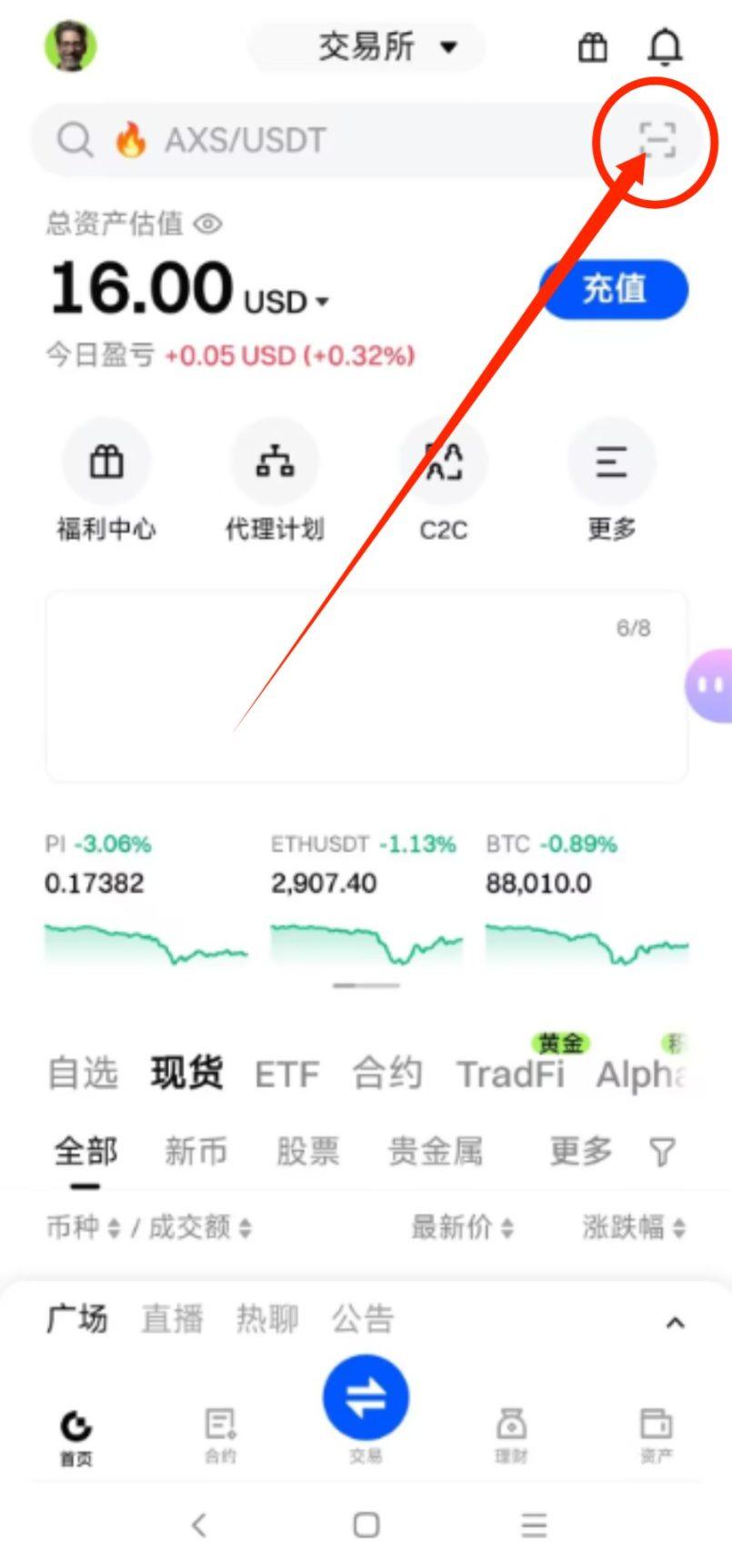Switch to the 合约 market tab
The height and width of the screenshot is (1568, 732).
tap(386, 1074)
